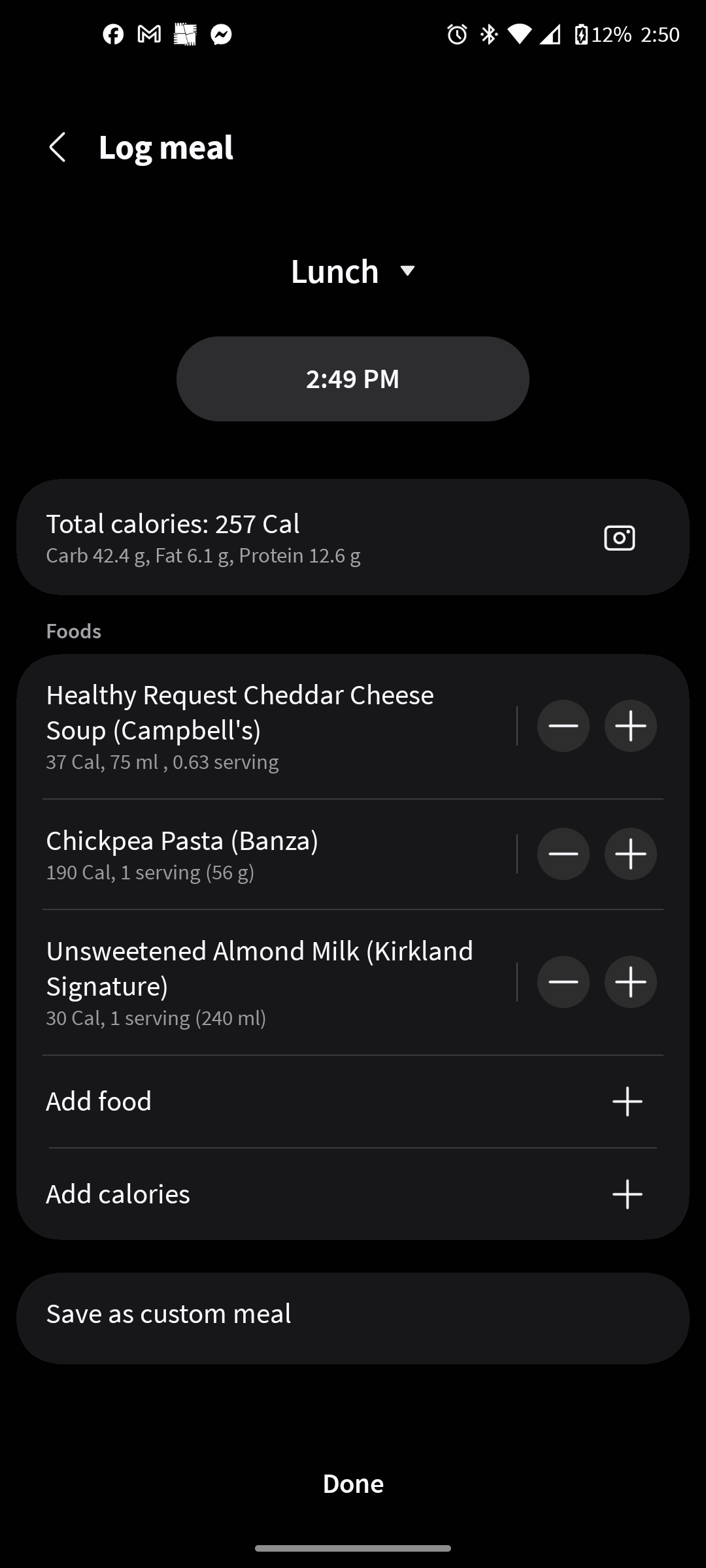Go back from Log meal
Viewport: 706px width, 1568px height.
58,147
